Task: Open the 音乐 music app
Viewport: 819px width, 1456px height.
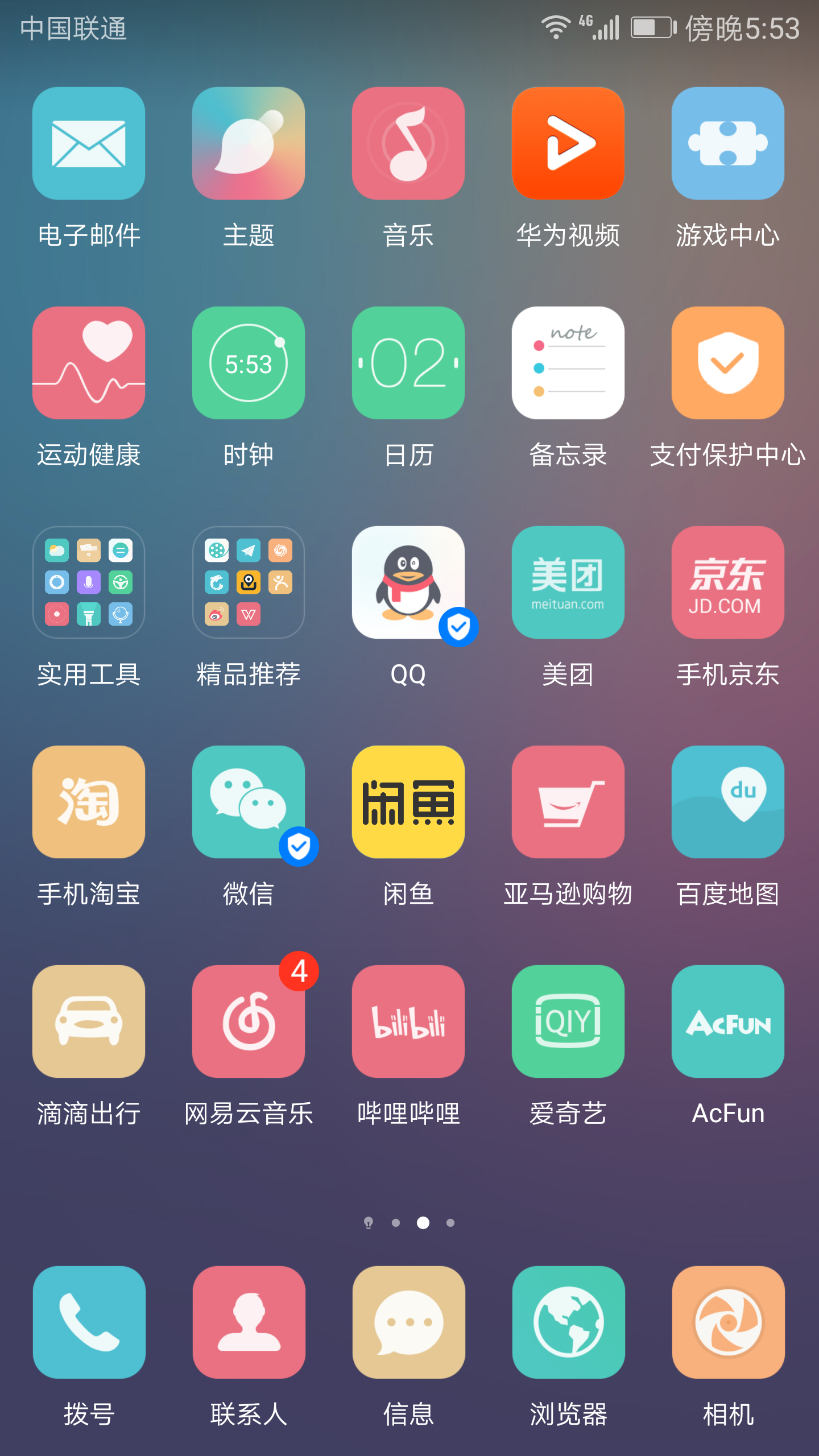Action: 408,143
